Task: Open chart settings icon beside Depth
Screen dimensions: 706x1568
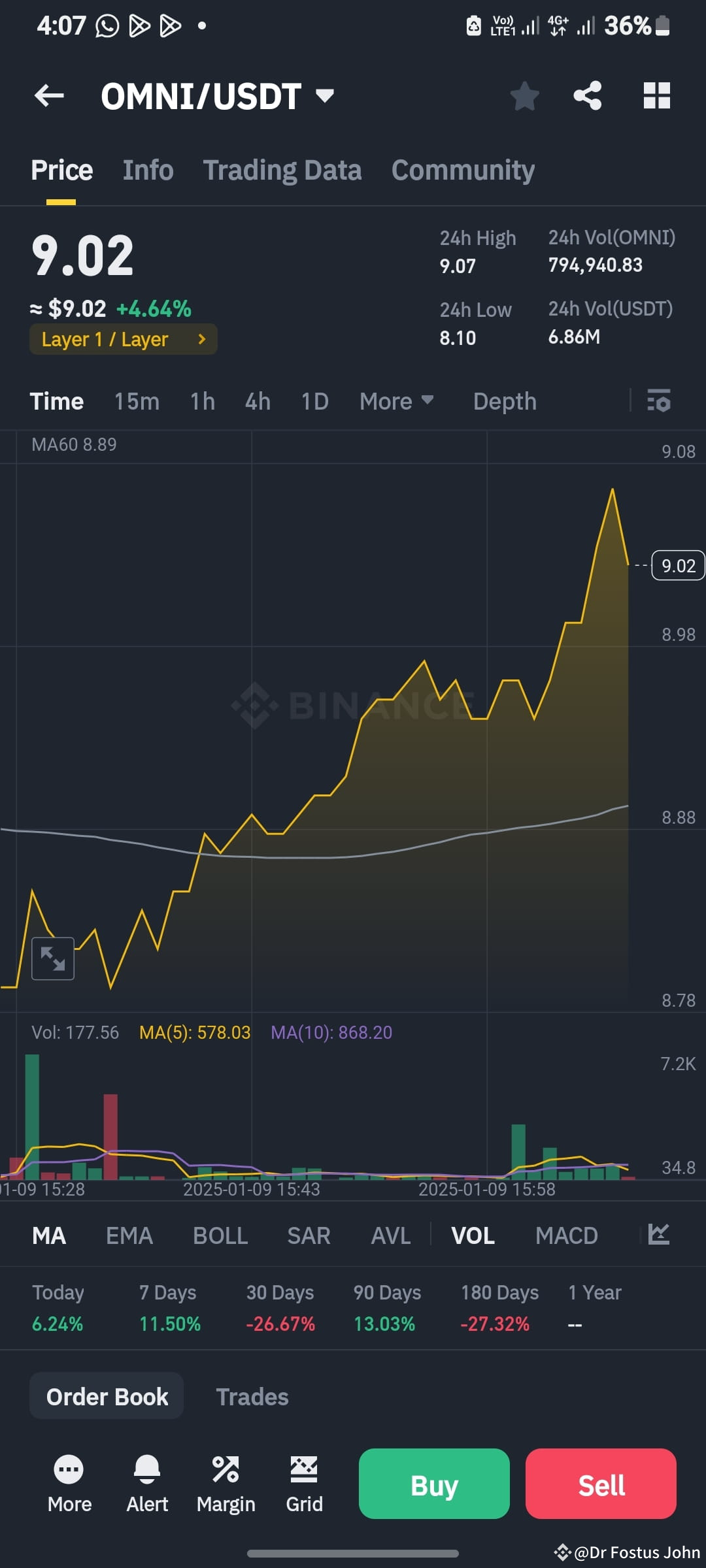Action: click(658, 401)
